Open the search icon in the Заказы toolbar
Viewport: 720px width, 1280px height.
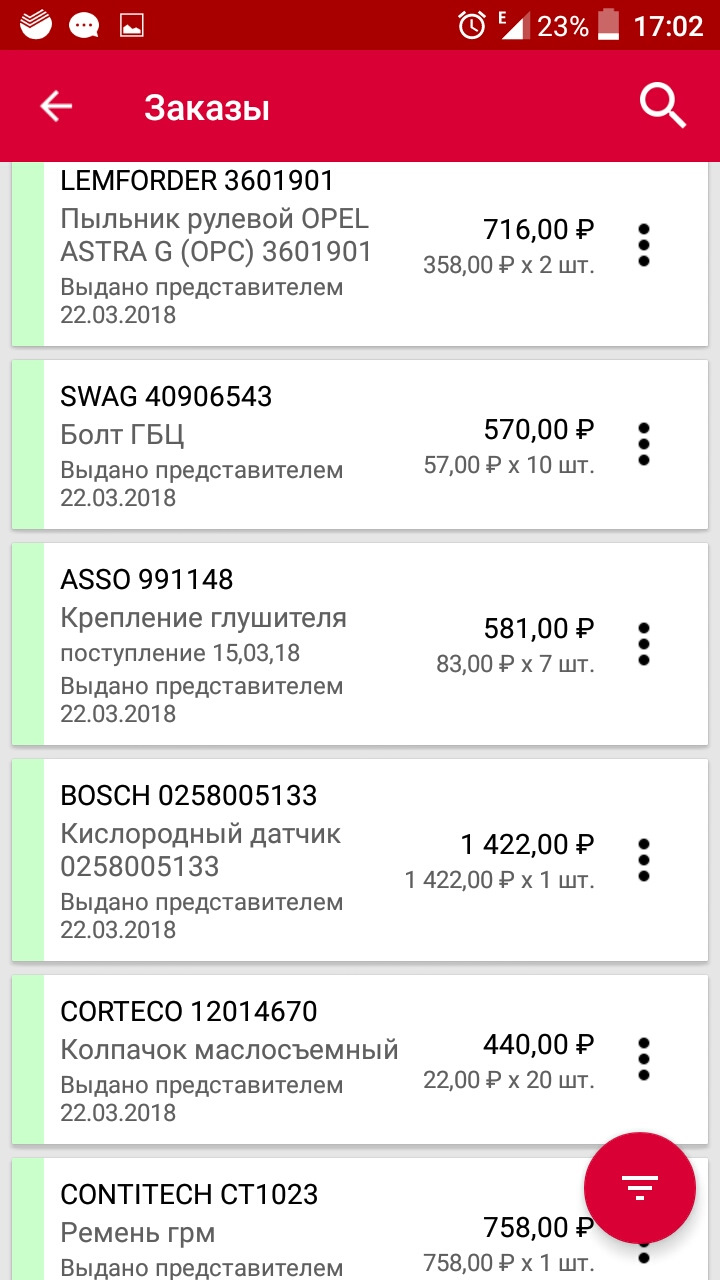[x=662, y=105]
